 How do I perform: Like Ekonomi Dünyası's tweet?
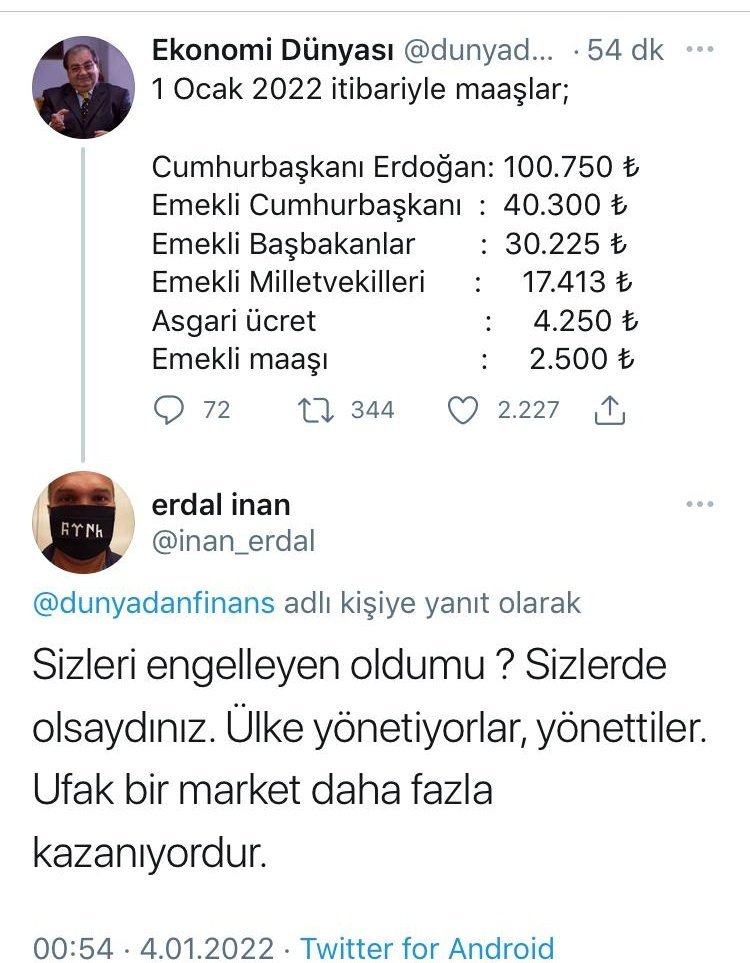click(462, 410)
